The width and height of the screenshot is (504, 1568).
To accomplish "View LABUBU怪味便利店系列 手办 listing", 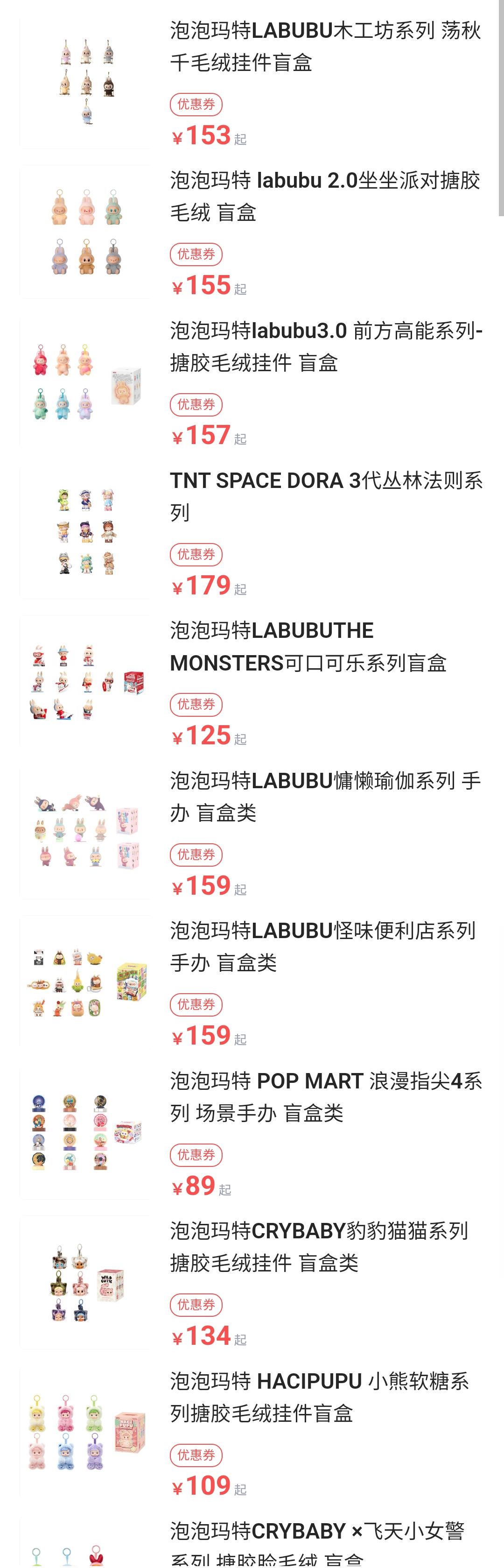I will pyautogui.click(x=322, y=946).
